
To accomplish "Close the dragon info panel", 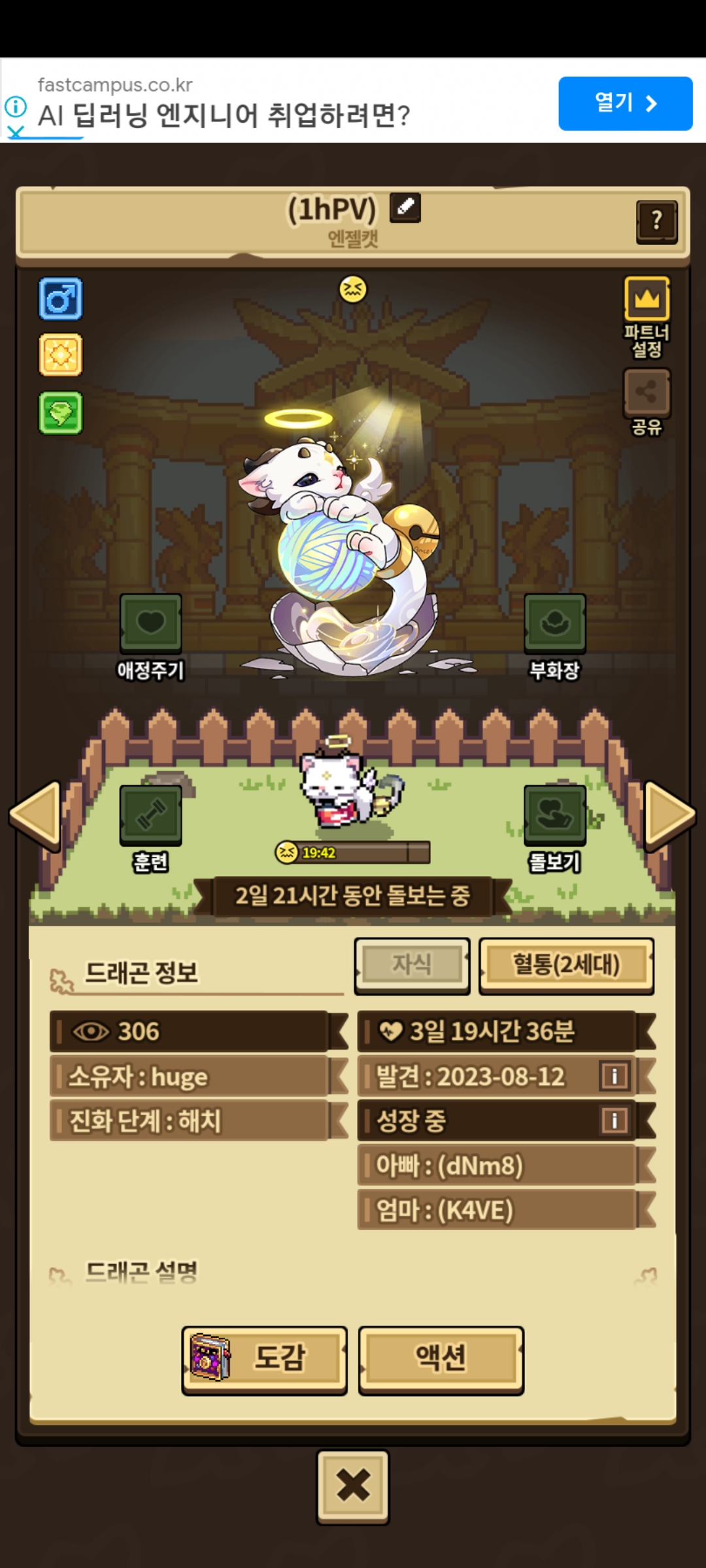I will (x=353, y=1486).
